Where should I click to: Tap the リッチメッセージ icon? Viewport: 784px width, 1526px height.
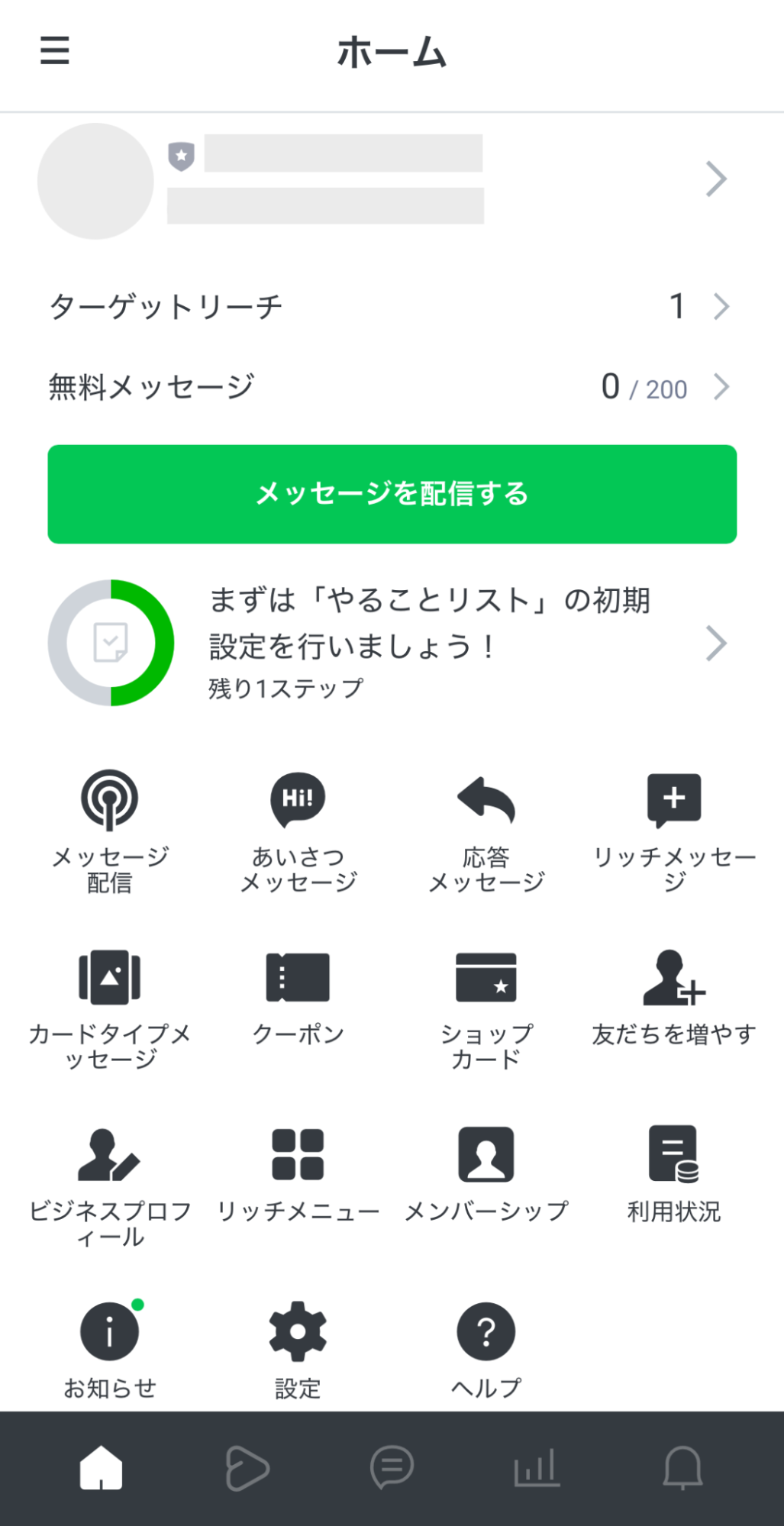[673, 832]
